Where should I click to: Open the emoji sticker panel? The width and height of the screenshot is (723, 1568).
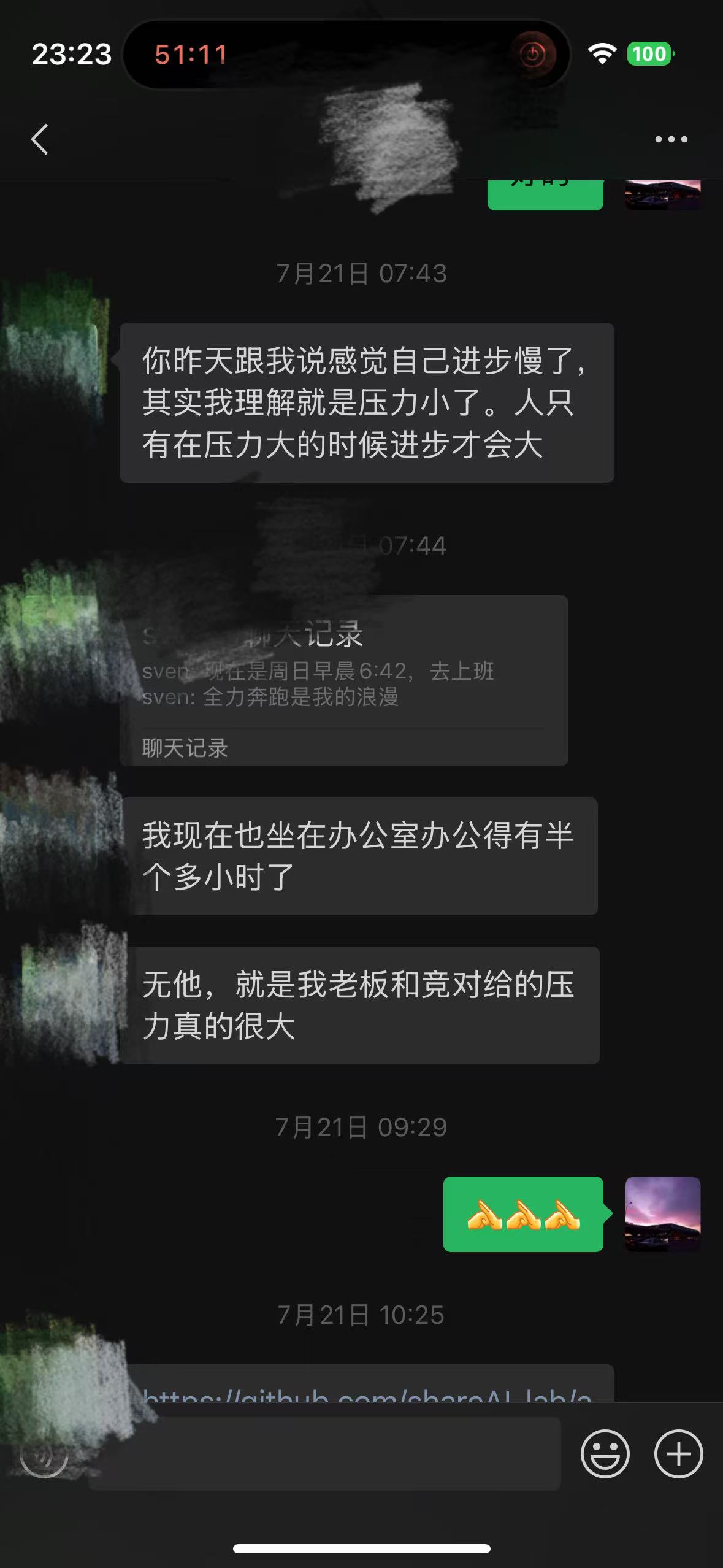(x=605, y=1454)
